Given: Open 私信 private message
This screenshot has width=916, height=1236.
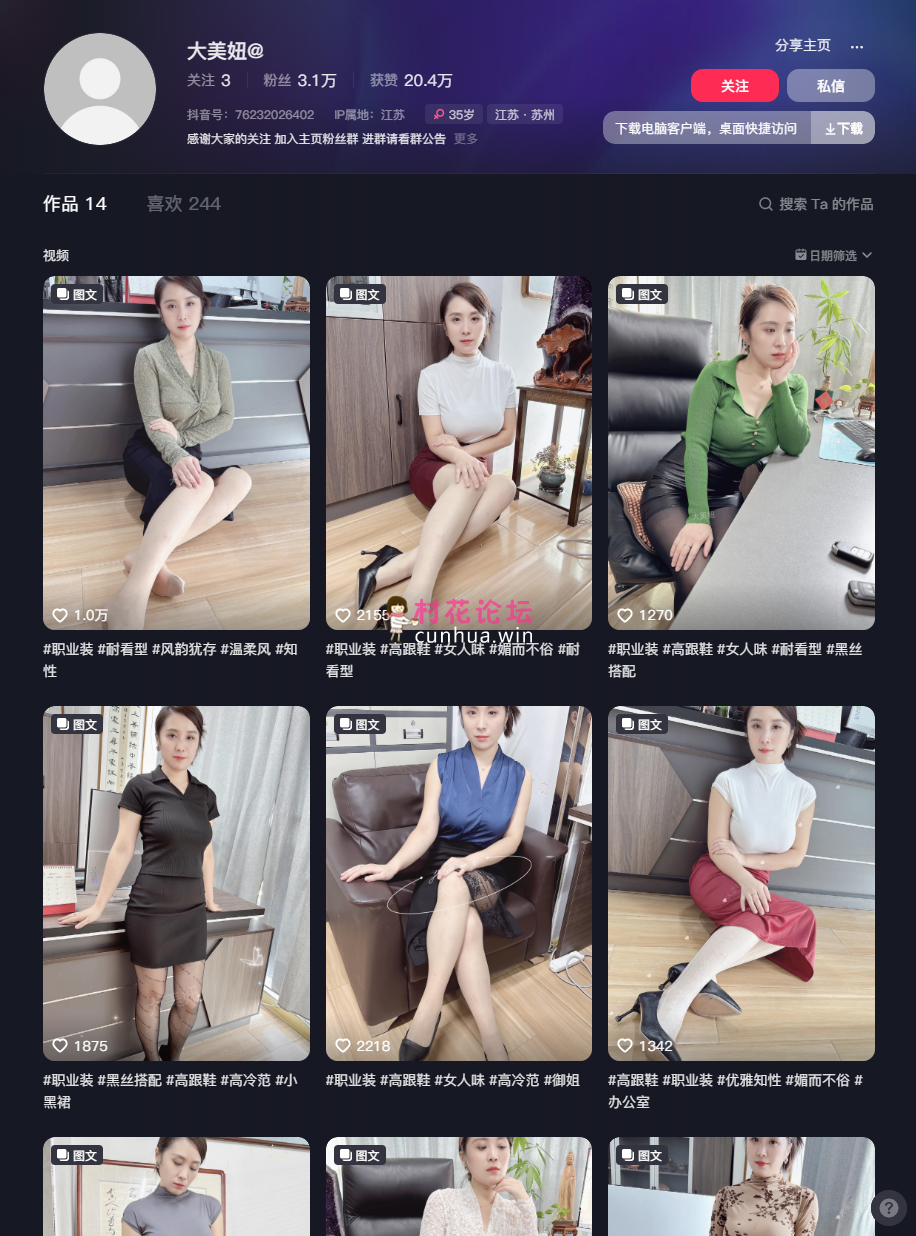Looking at the screenshot, I should (830, 86).
